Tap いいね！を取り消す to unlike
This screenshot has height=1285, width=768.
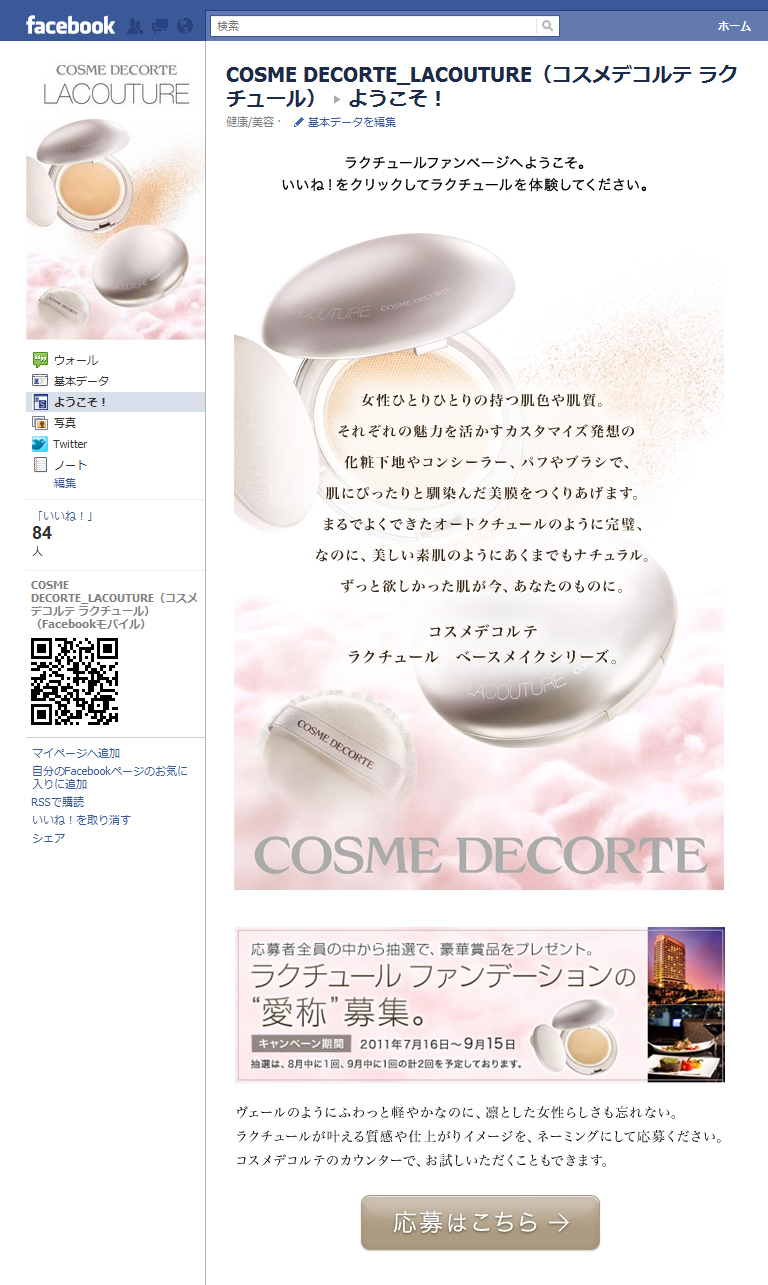tap(81, 820)
